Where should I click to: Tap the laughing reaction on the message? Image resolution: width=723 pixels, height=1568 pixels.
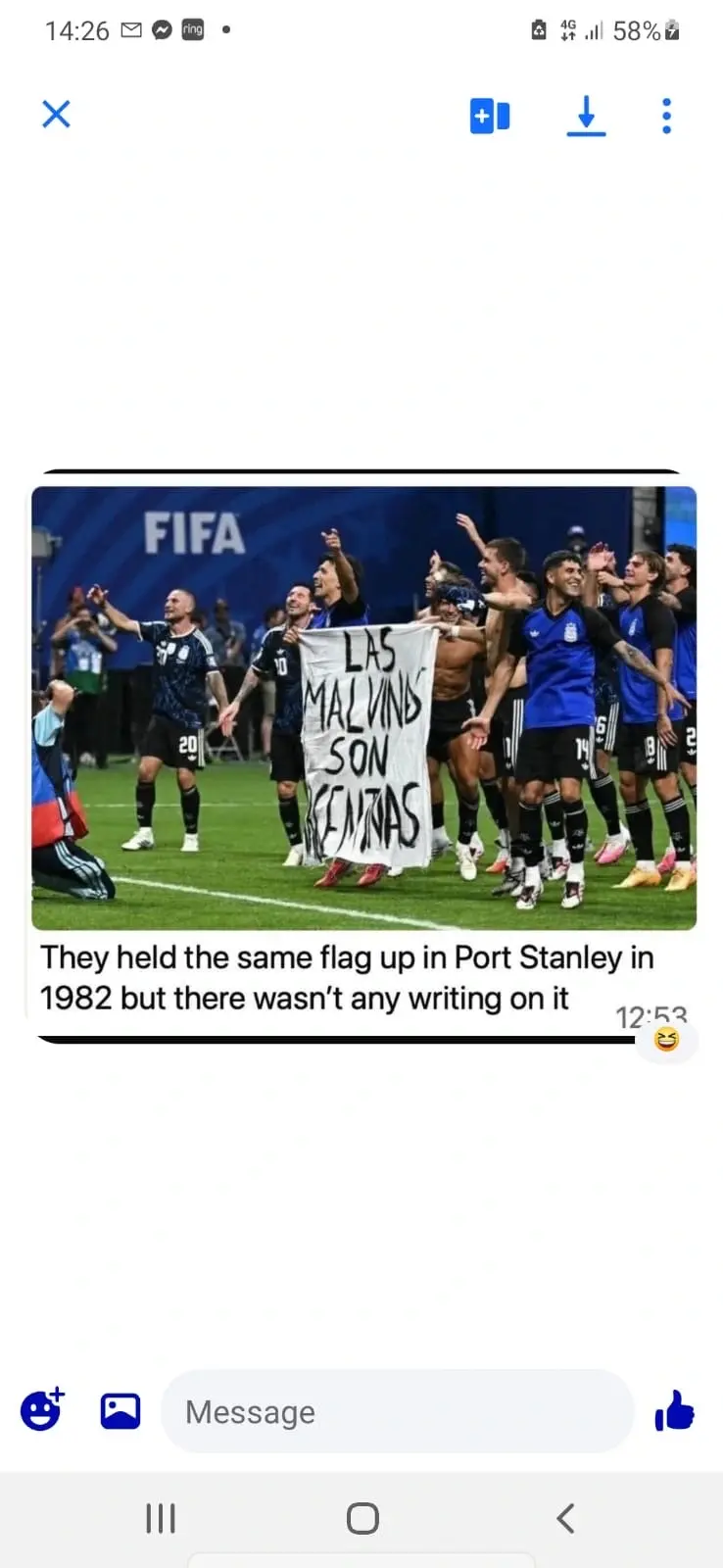pyautogui.click(x=666, y=1040)
